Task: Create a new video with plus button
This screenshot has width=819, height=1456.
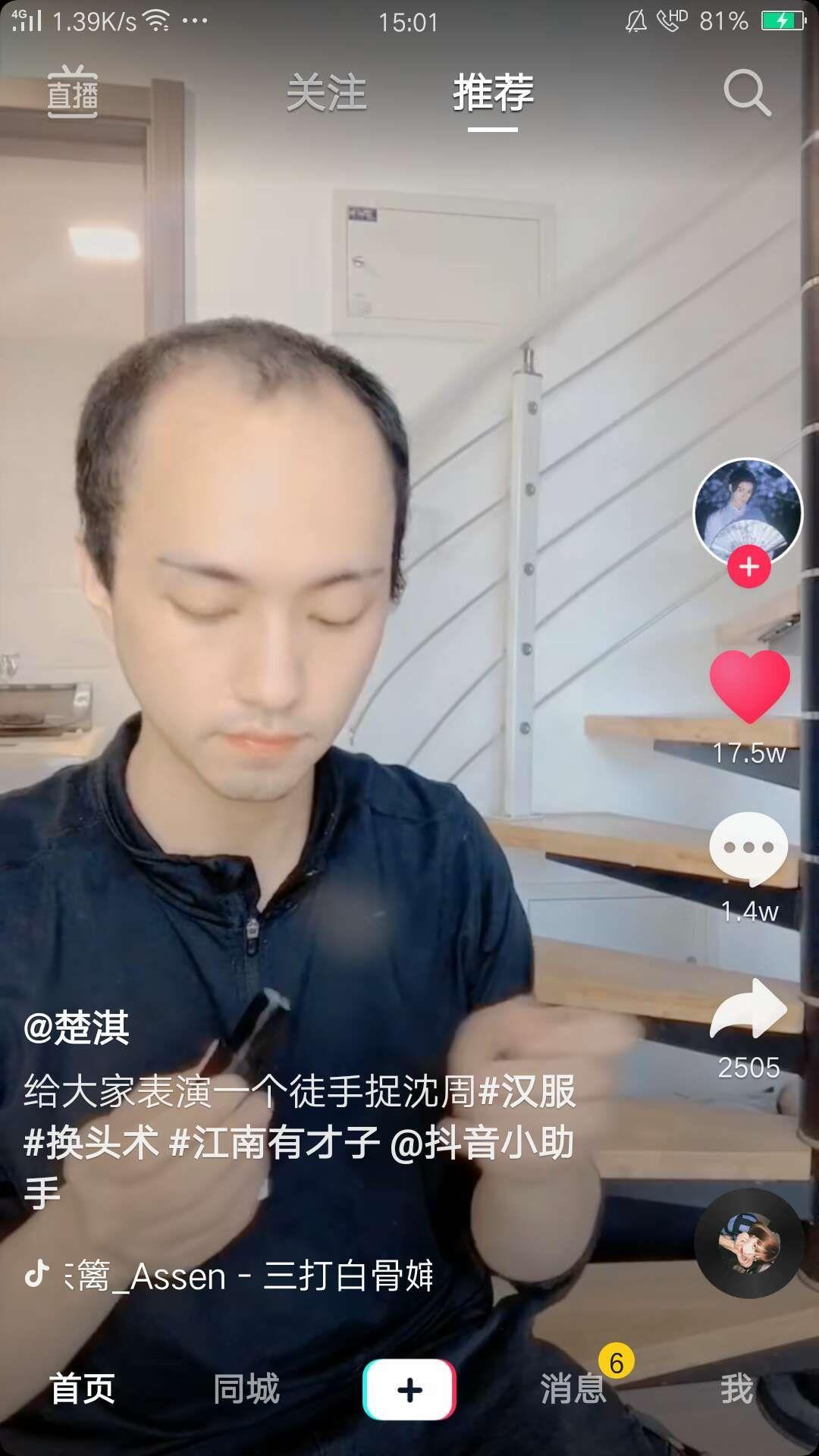Action: (x=409, y=1389)
